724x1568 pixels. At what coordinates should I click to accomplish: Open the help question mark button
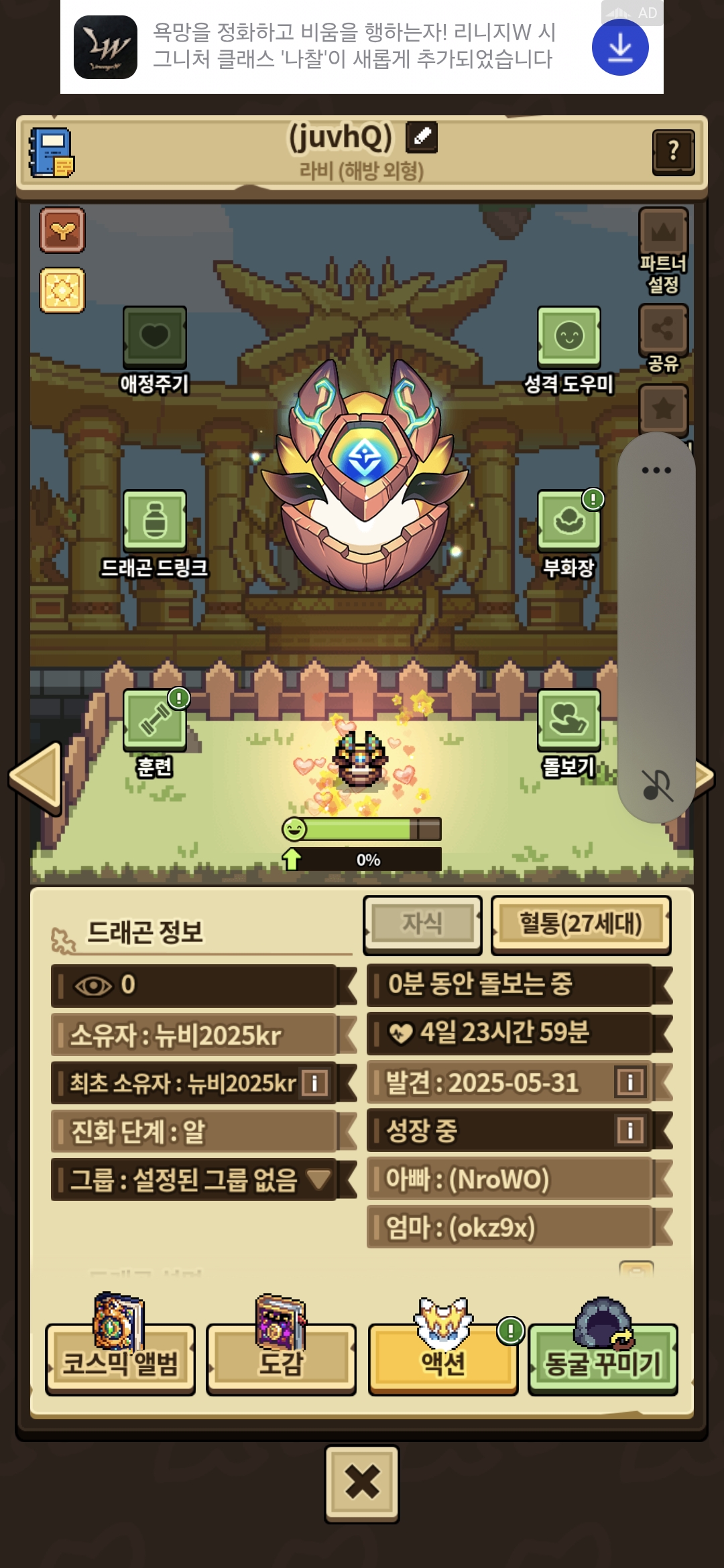point(673,153)
